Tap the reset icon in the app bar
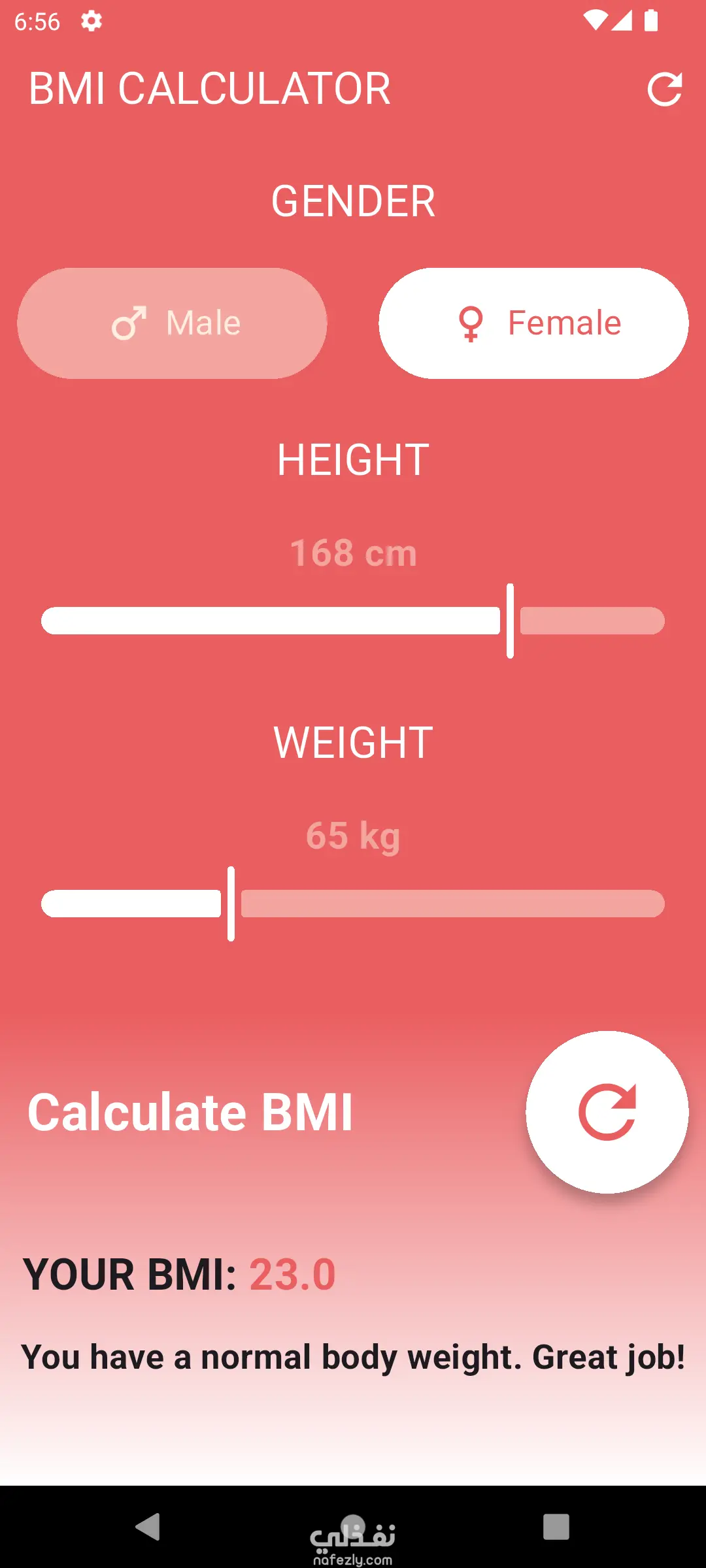Image resolution: width=706 pixels, height=1568 pixels. (x=664, y=90)
